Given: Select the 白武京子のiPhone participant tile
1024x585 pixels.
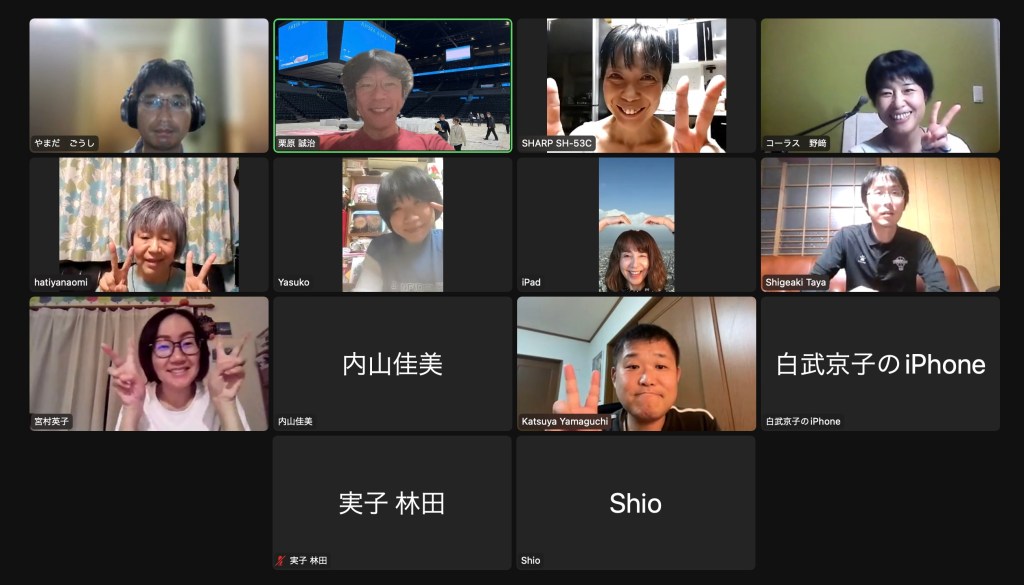Looking at the screenshot, I should coord(880,363).
